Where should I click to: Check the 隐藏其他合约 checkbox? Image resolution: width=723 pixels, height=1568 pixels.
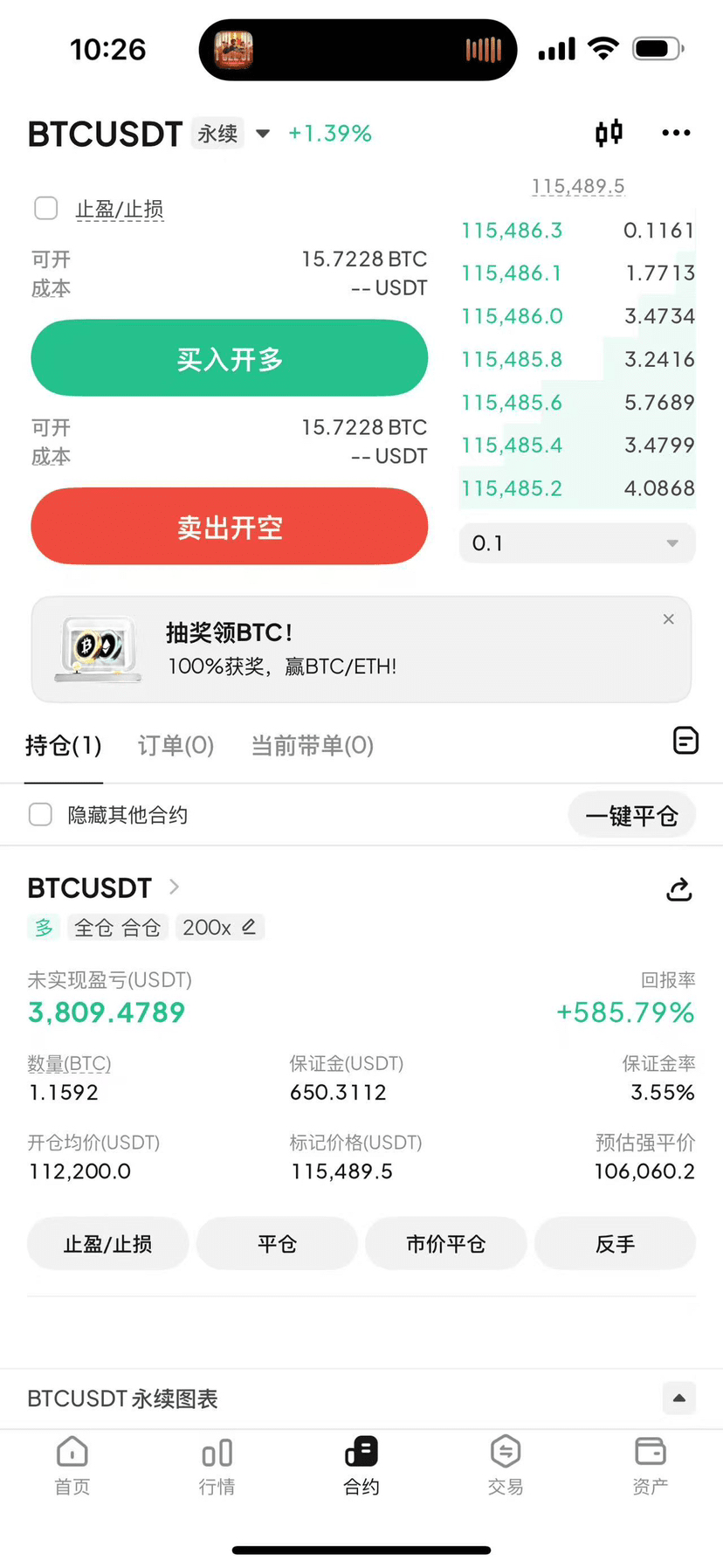pyautogui.click(x=41, y=815)
